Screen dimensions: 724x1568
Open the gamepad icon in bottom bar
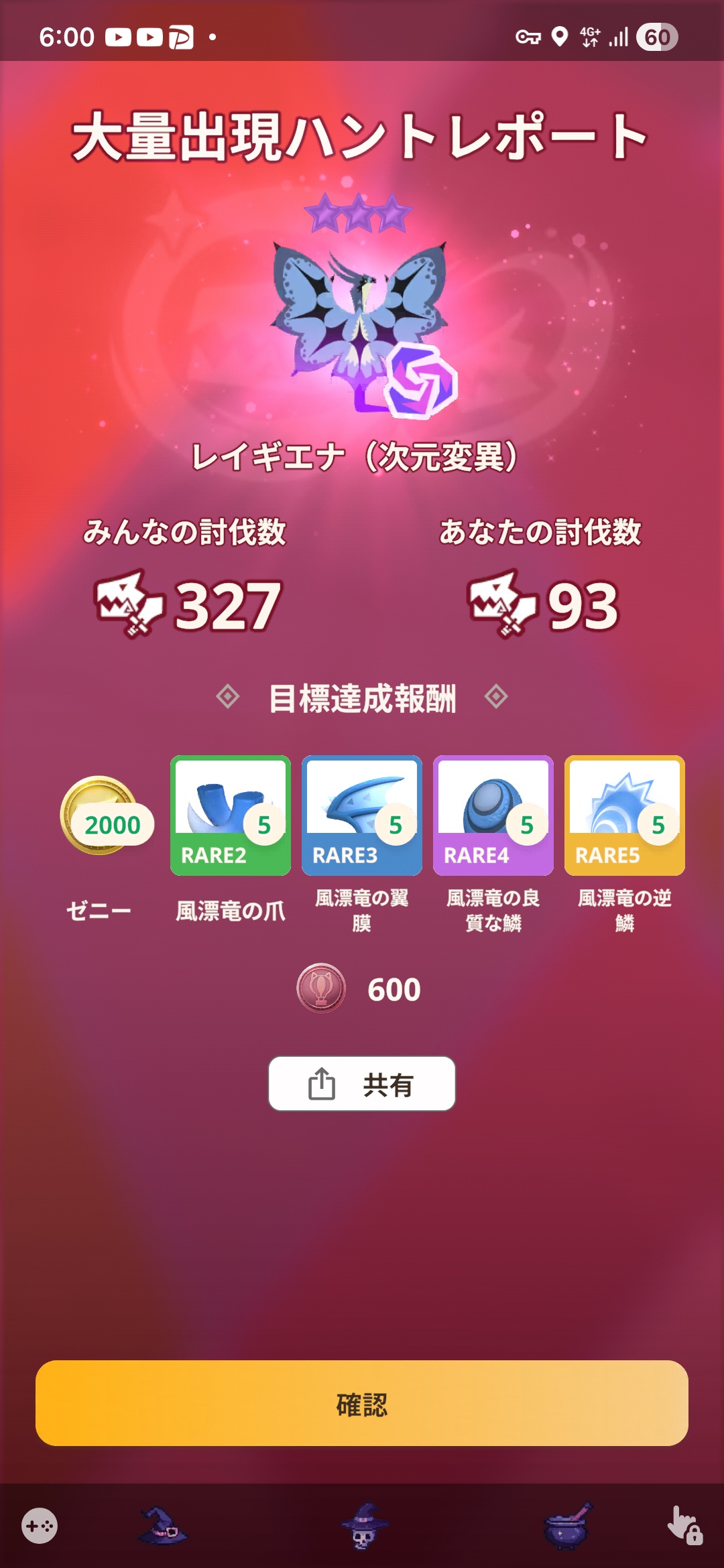[40, 1526]
